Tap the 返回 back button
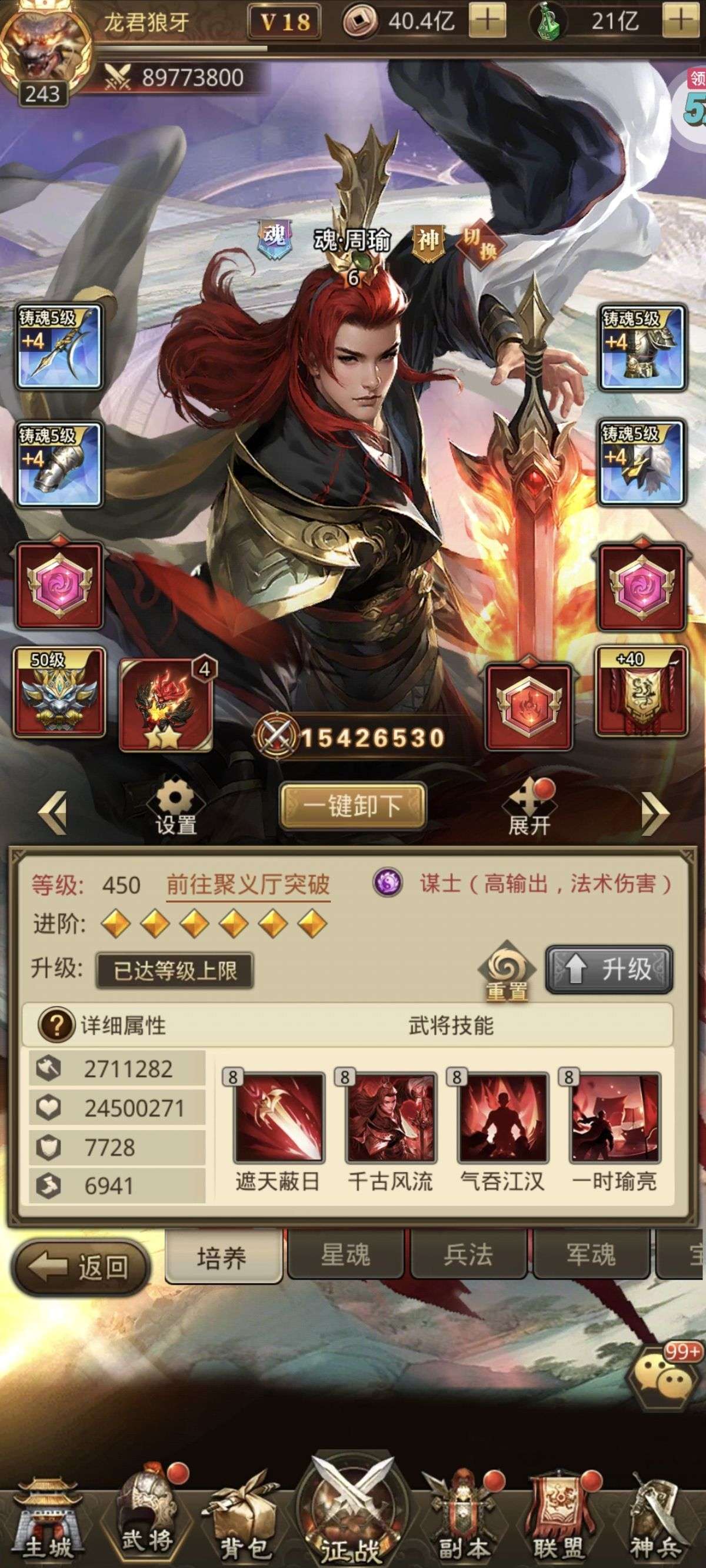The height and width of the screenshot is (1568, 706). [81, 1267]
